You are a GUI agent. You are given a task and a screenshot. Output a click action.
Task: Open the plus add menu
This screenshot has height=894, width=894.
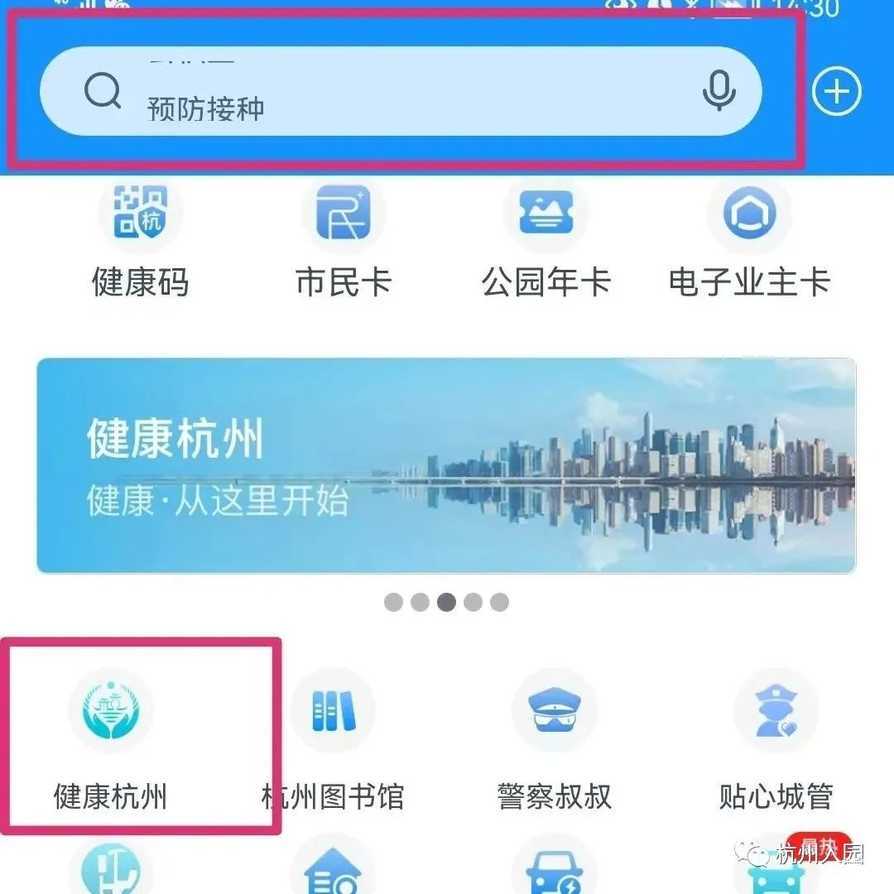click(x=835, y=92)
